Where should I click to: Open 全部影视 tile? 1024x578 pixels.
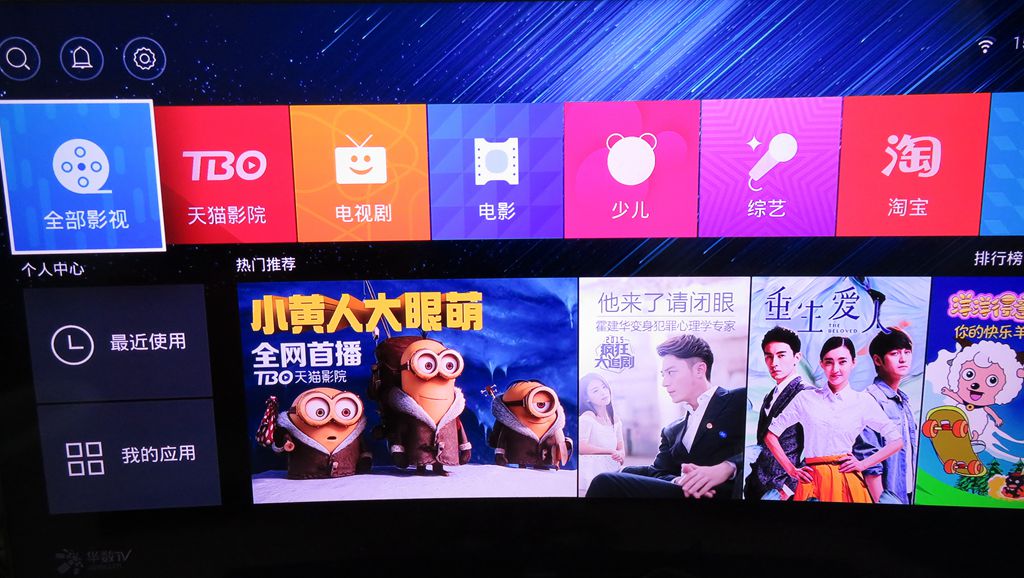click(84, 177)
